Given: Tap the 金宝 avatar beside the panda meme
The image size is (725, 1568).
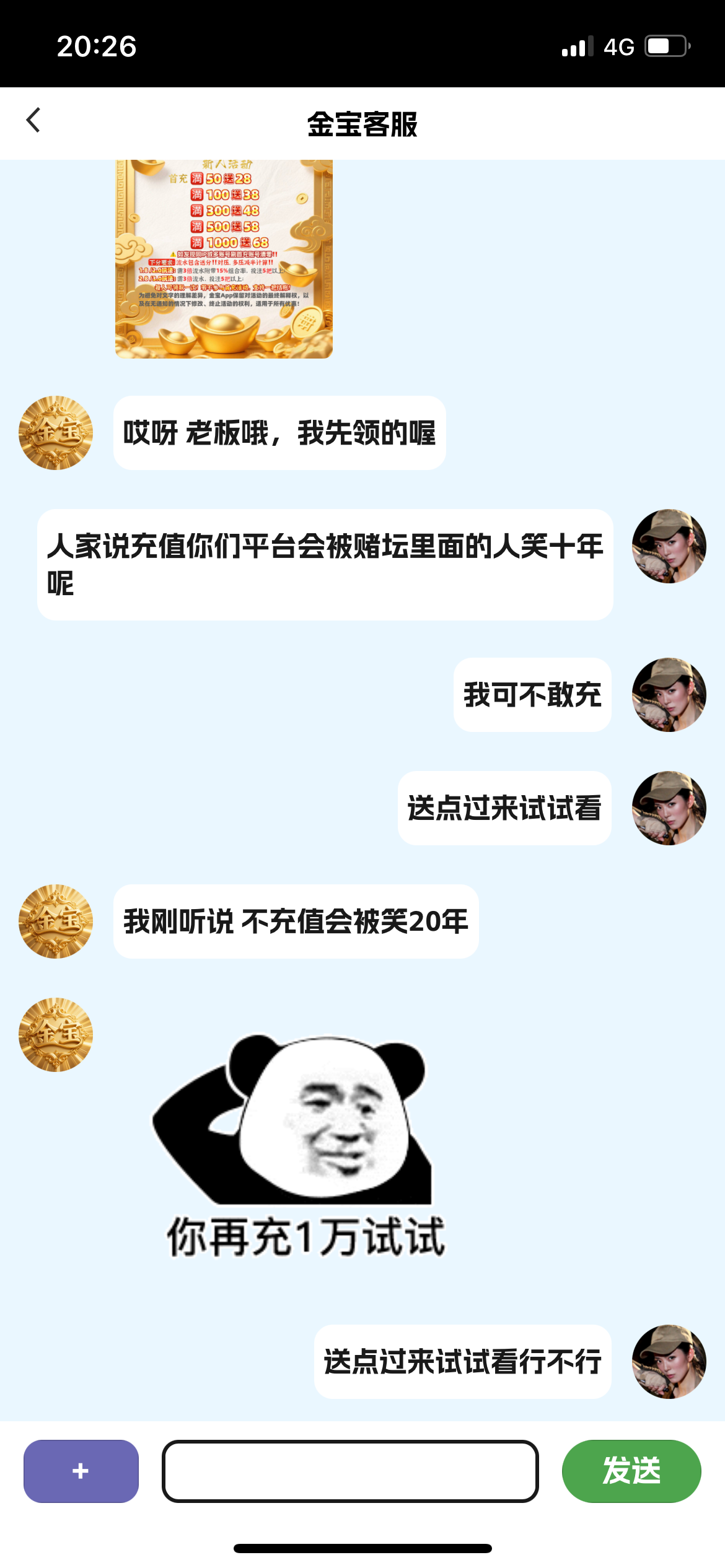Looking at the screenshot, I should 55,1033.
